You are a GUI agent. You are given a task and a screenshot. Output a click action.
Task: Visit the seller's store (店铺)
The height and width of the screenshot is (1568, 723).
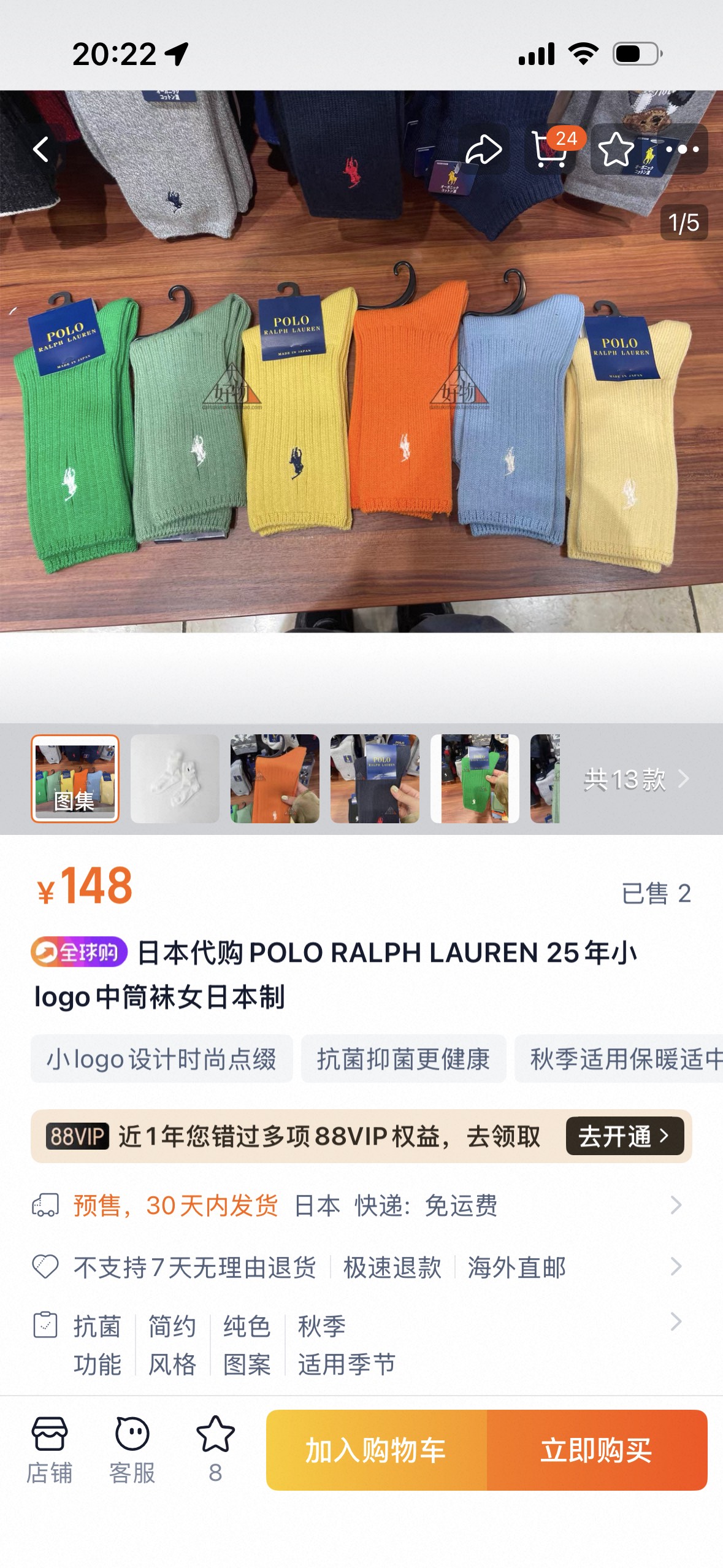[49, 1449]
